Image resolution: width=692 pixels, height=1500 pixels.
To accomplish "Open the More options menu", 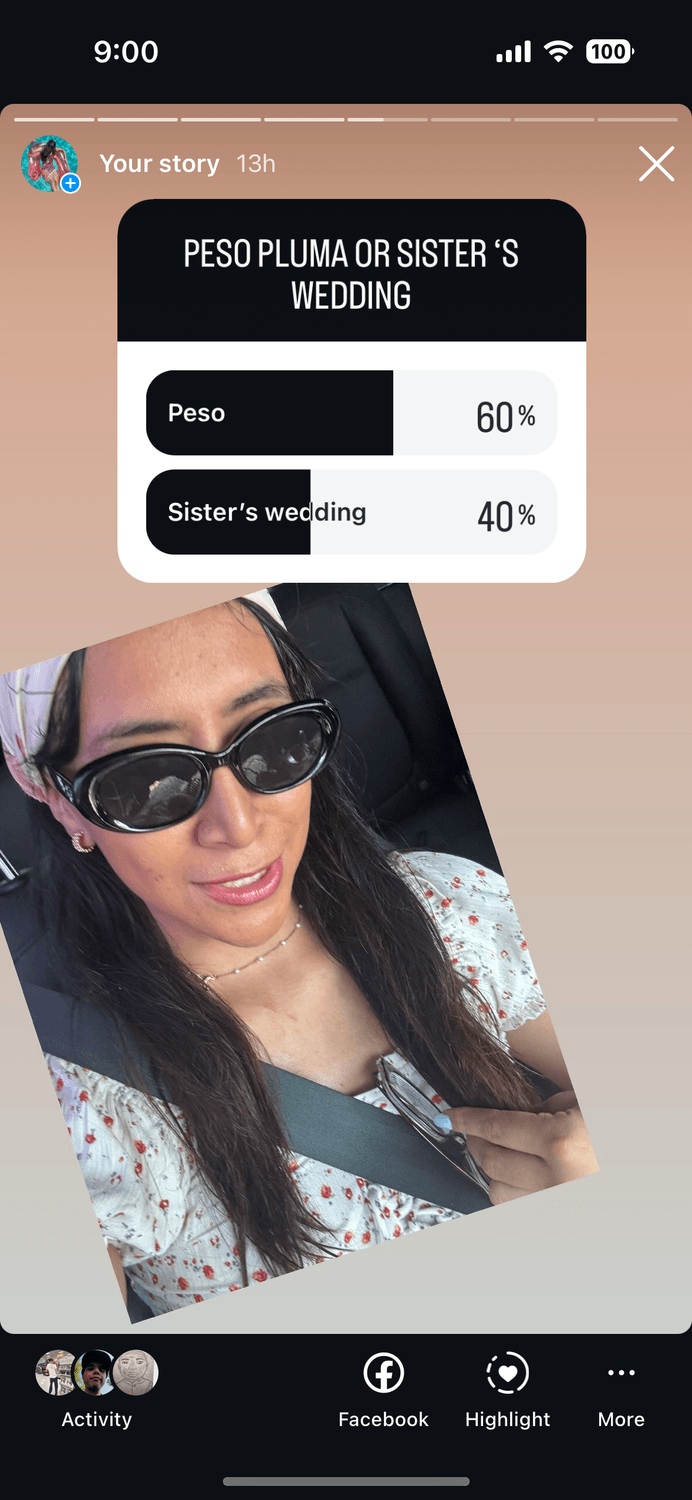I will pos(621,1389).
